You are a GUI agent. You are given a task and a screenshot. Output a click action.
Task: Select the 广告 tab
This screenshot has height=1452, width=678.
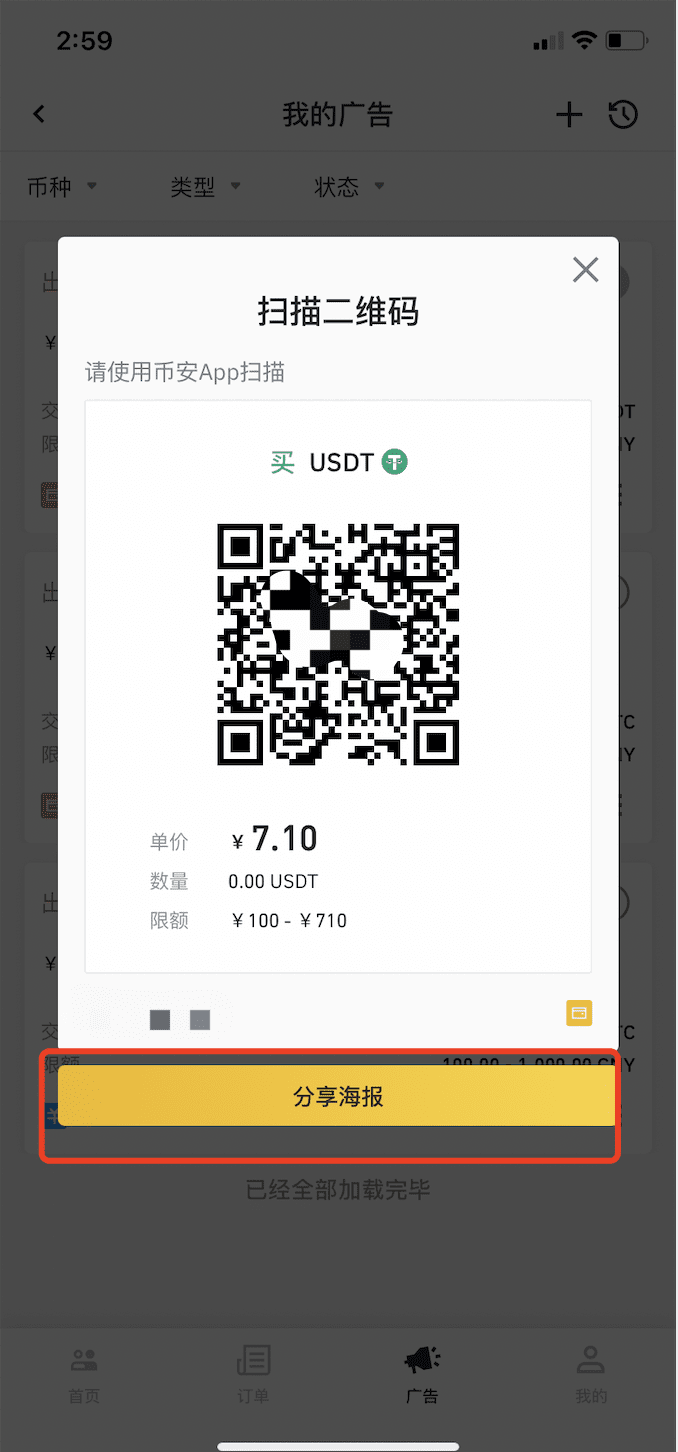(x=422, y=1374)
